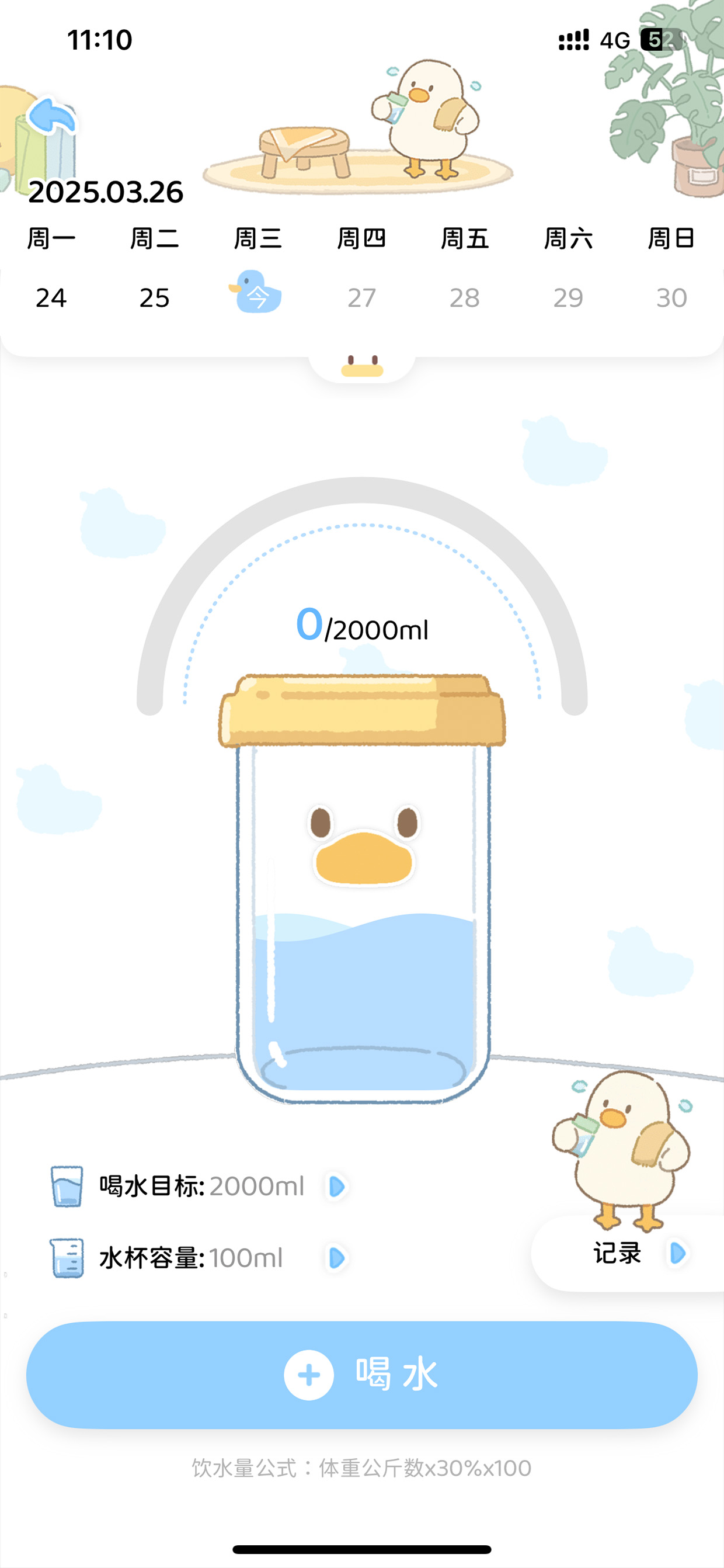724x1568 pixels.
Task: Expand the calendar with the duck handle
Action: [x=362, y=366]
